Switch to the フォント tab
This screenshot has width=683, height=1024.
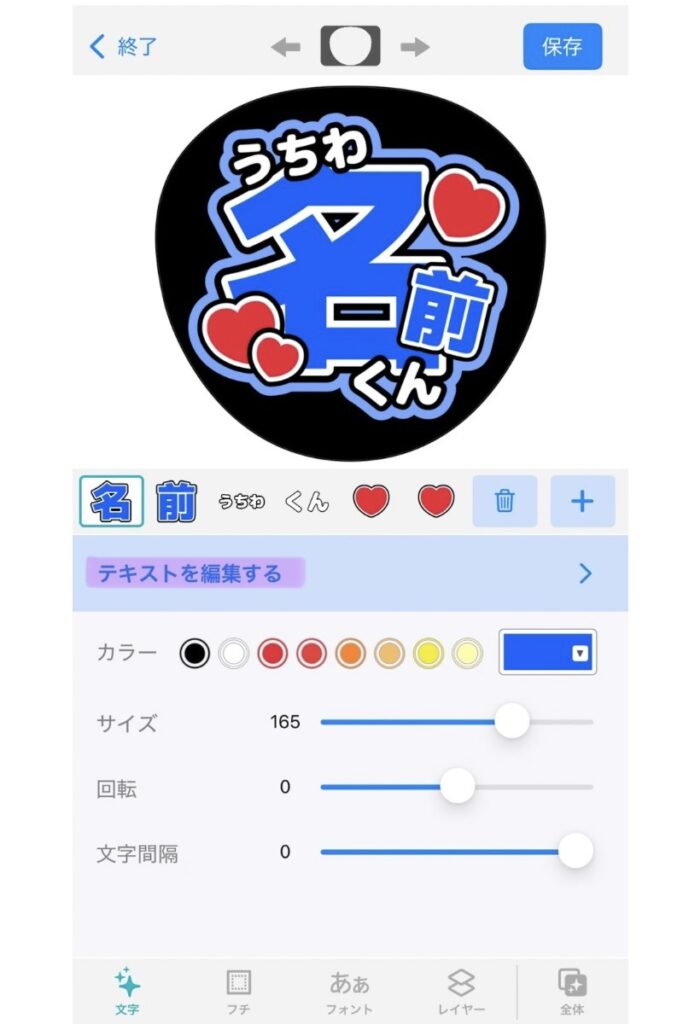point(349,991)
